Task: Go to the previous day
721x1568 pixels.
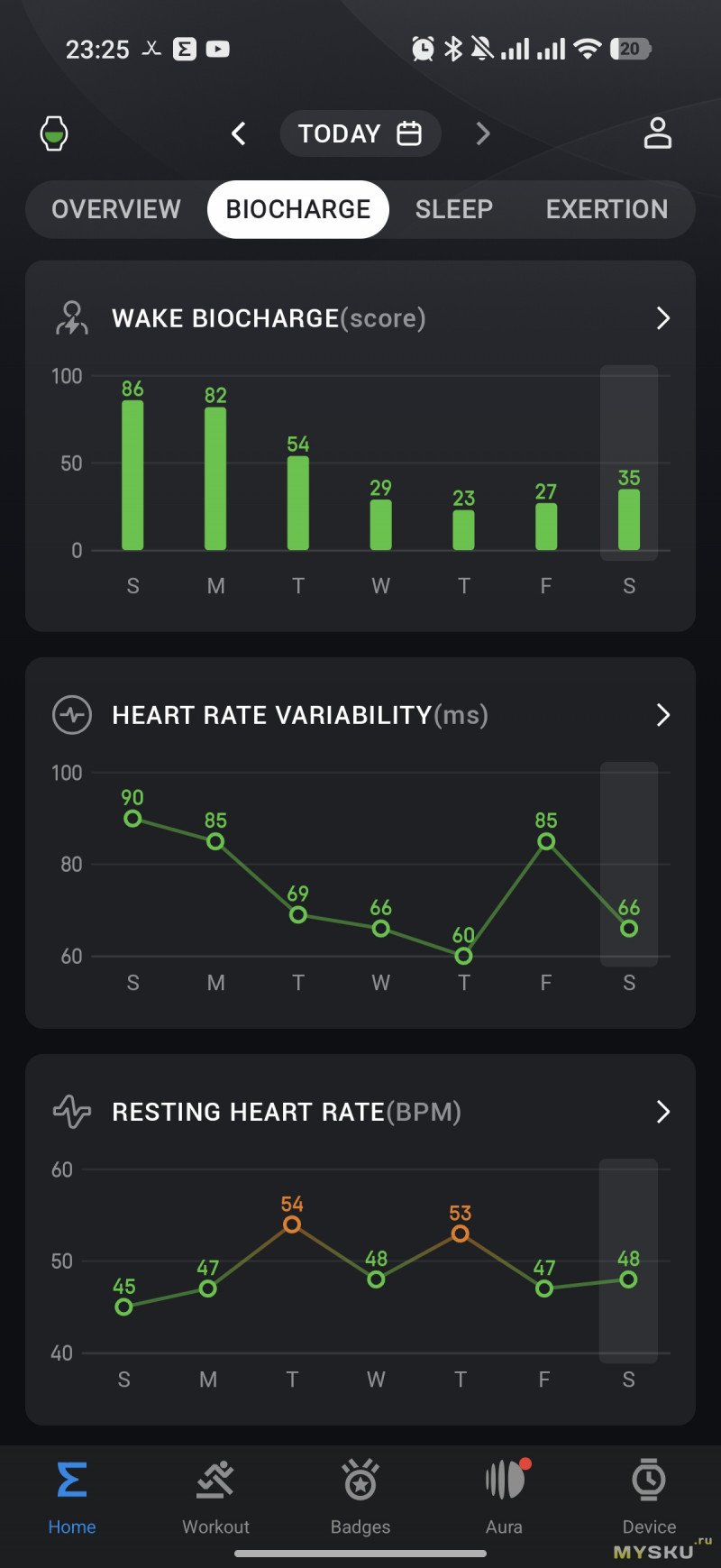Action: pos(239,133)
